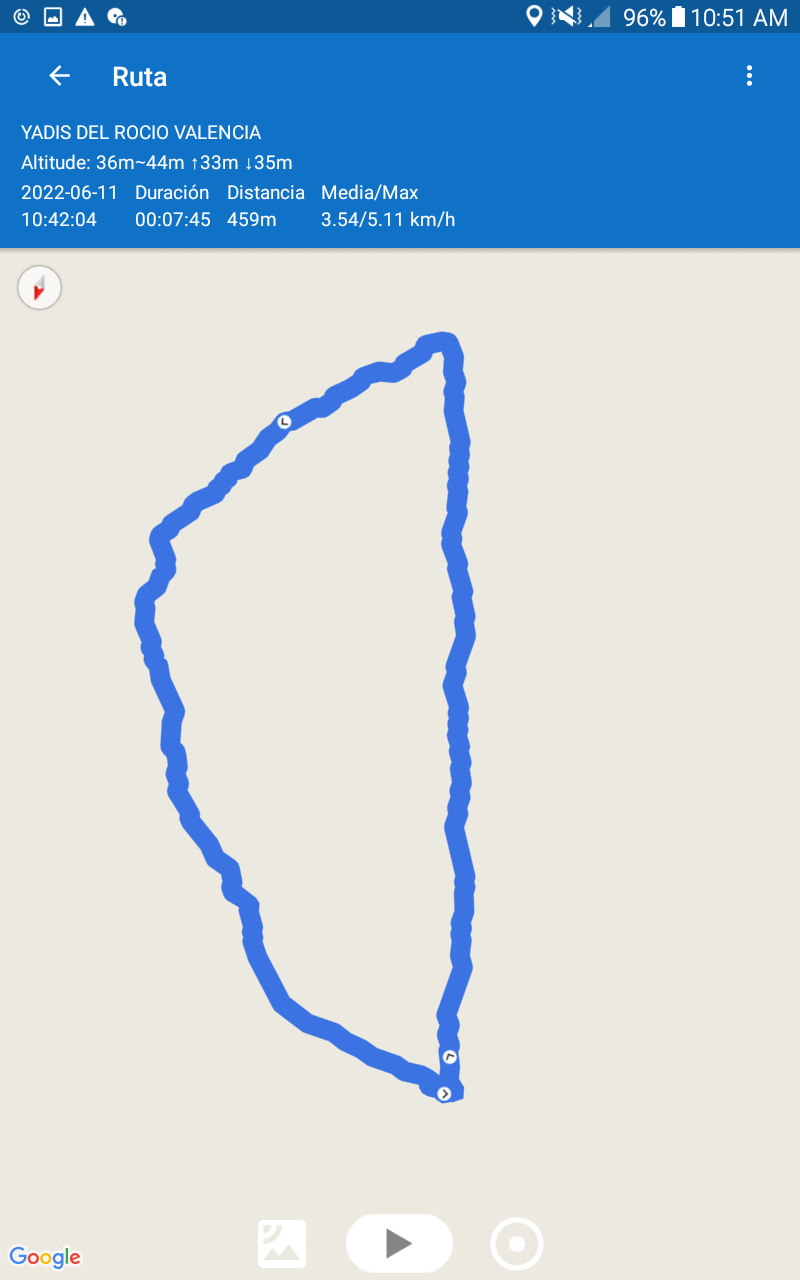Image resolution: width=800 pixels, height=1280 pixels.
Task: Open the route photos icon
Action: pyautogui.click(x=282, y=1244)
